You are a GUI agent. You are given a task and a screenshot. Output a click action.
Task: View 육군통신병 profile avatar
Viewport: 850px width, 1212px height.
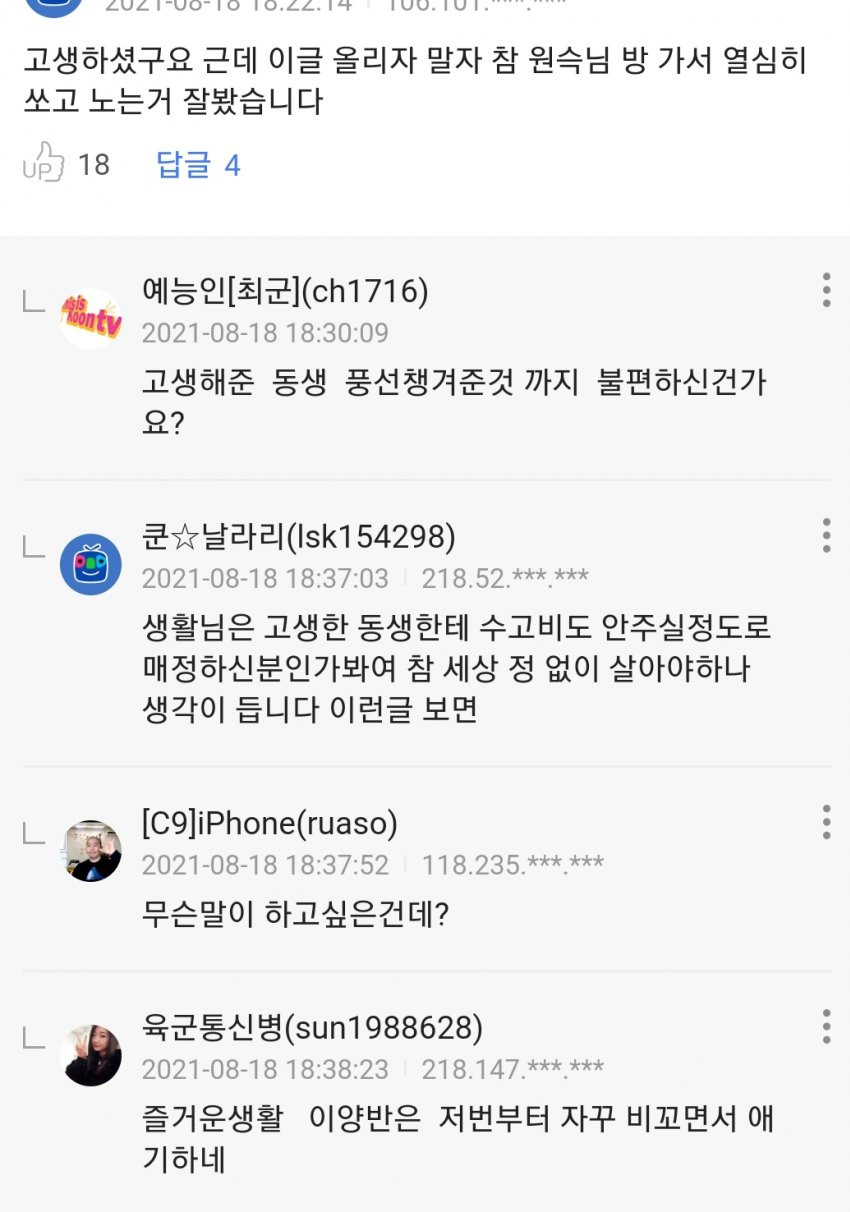[91, 1055]
